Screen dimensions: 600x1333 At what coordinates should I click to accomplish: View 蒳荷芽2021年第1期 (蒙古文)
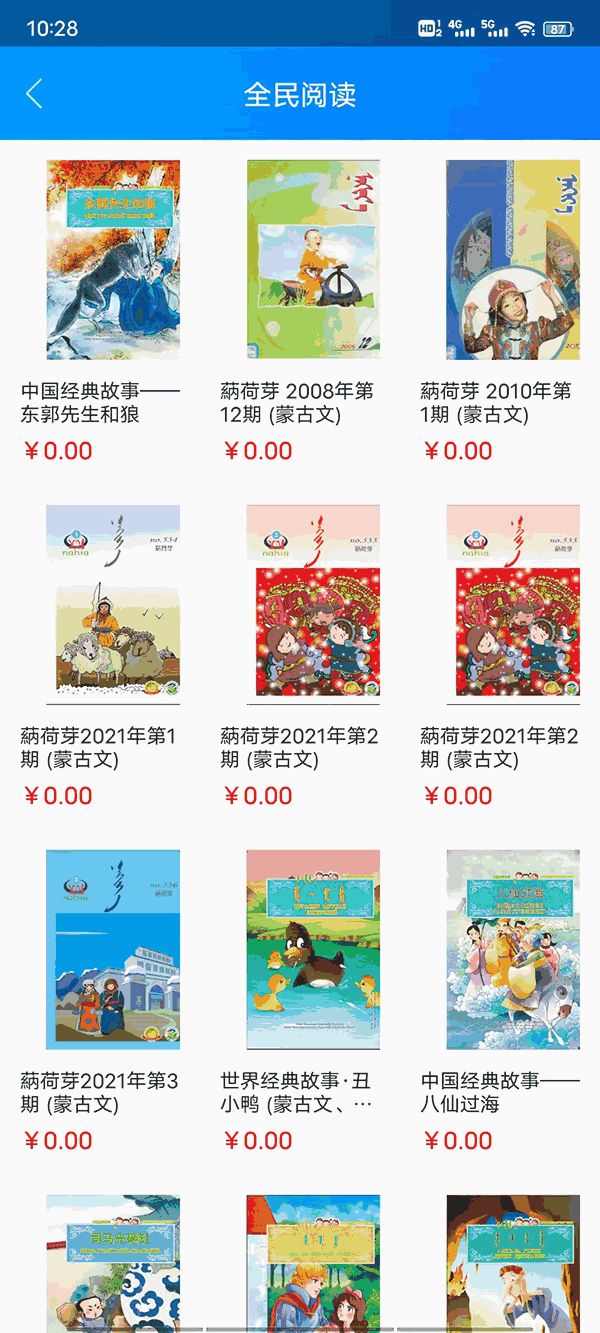coord(113,605)
